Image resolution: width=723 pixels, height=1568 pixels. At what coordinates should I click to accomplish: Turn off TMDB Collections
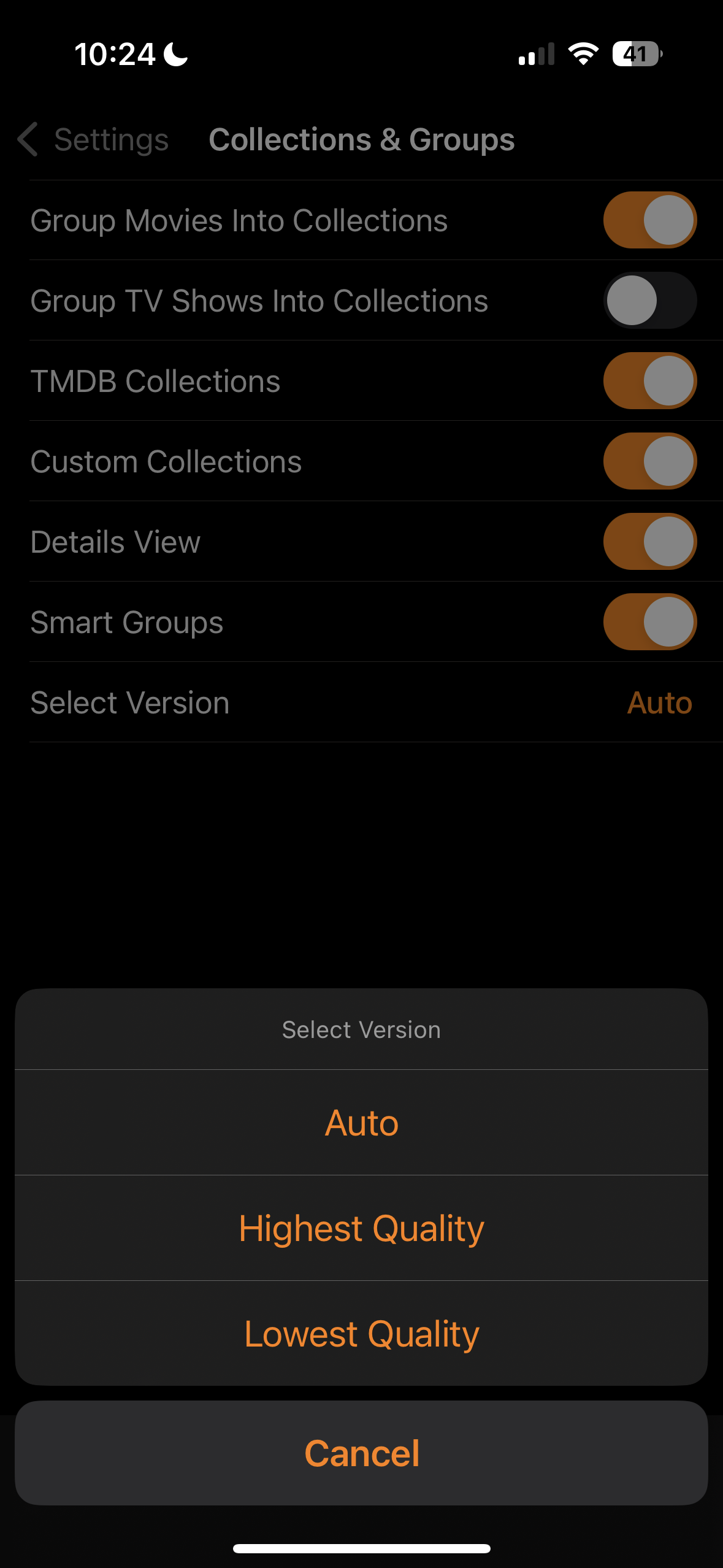(x=649, y=381)
